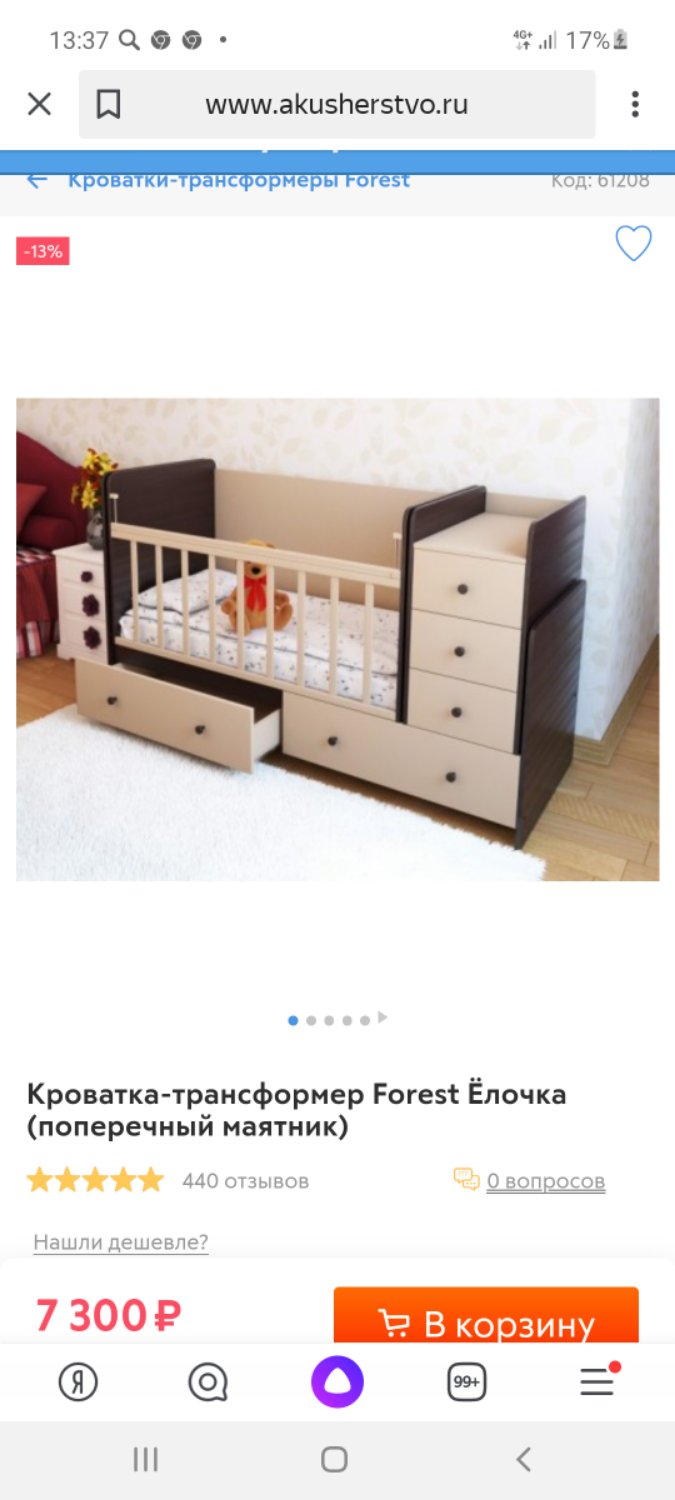Image resolution: width=675 pixels, height=1500 pixels.
Task: Open the 440 отзывов reviews
Action: click(245, 1181)
